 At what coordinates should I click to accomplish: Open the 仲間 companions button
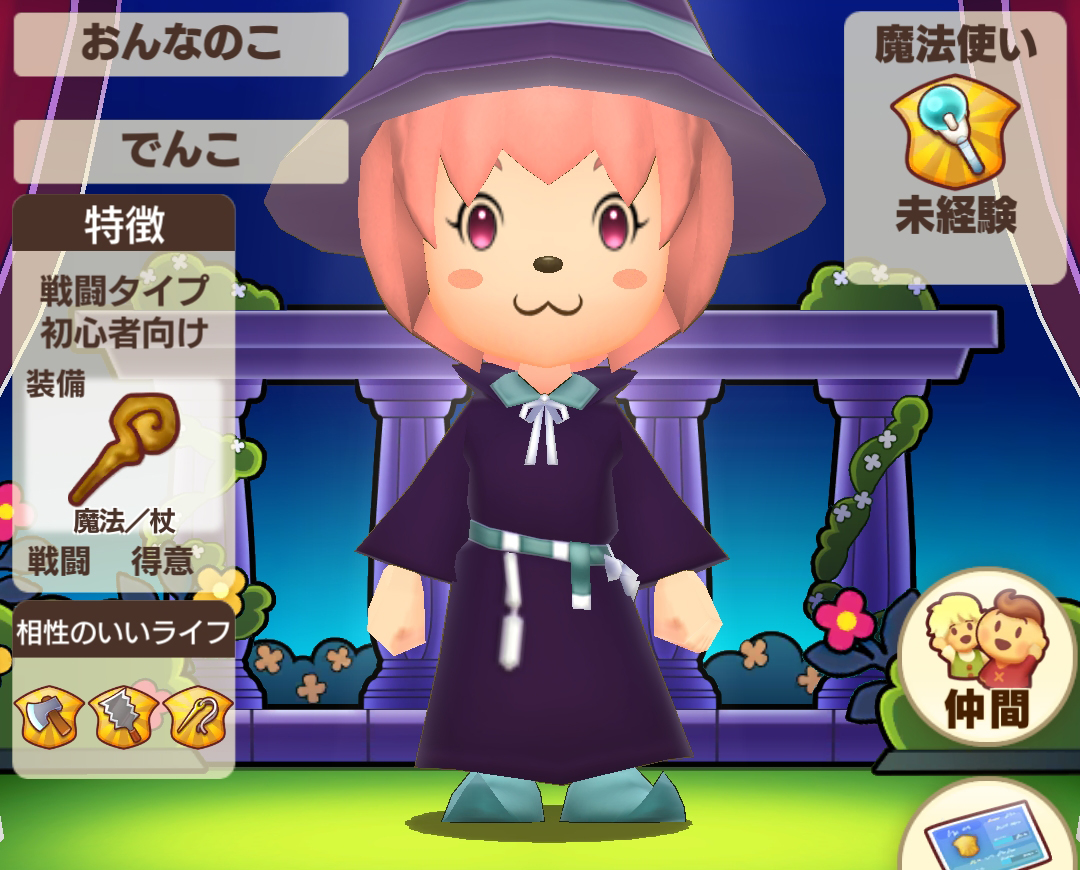point(987,656)
